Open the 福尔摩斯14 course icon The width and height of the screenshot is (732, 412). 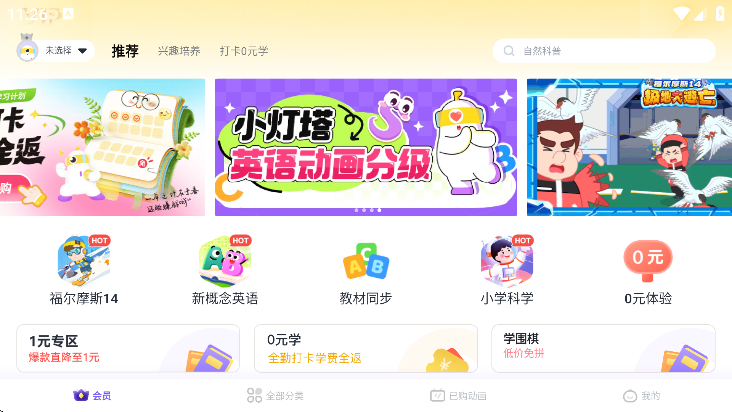point(84,264)
